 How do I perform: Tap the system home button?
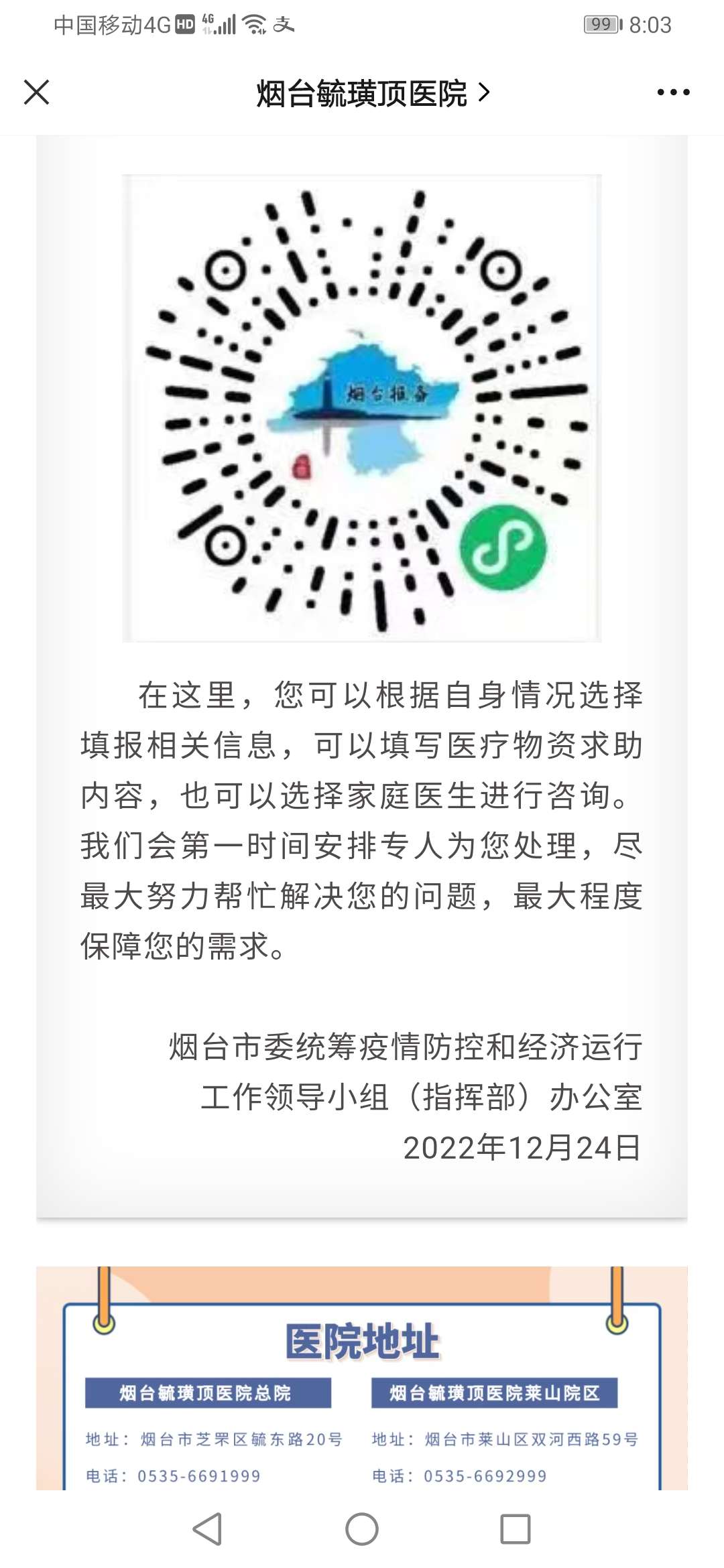pyautogui.click(x=362, y=1529)
